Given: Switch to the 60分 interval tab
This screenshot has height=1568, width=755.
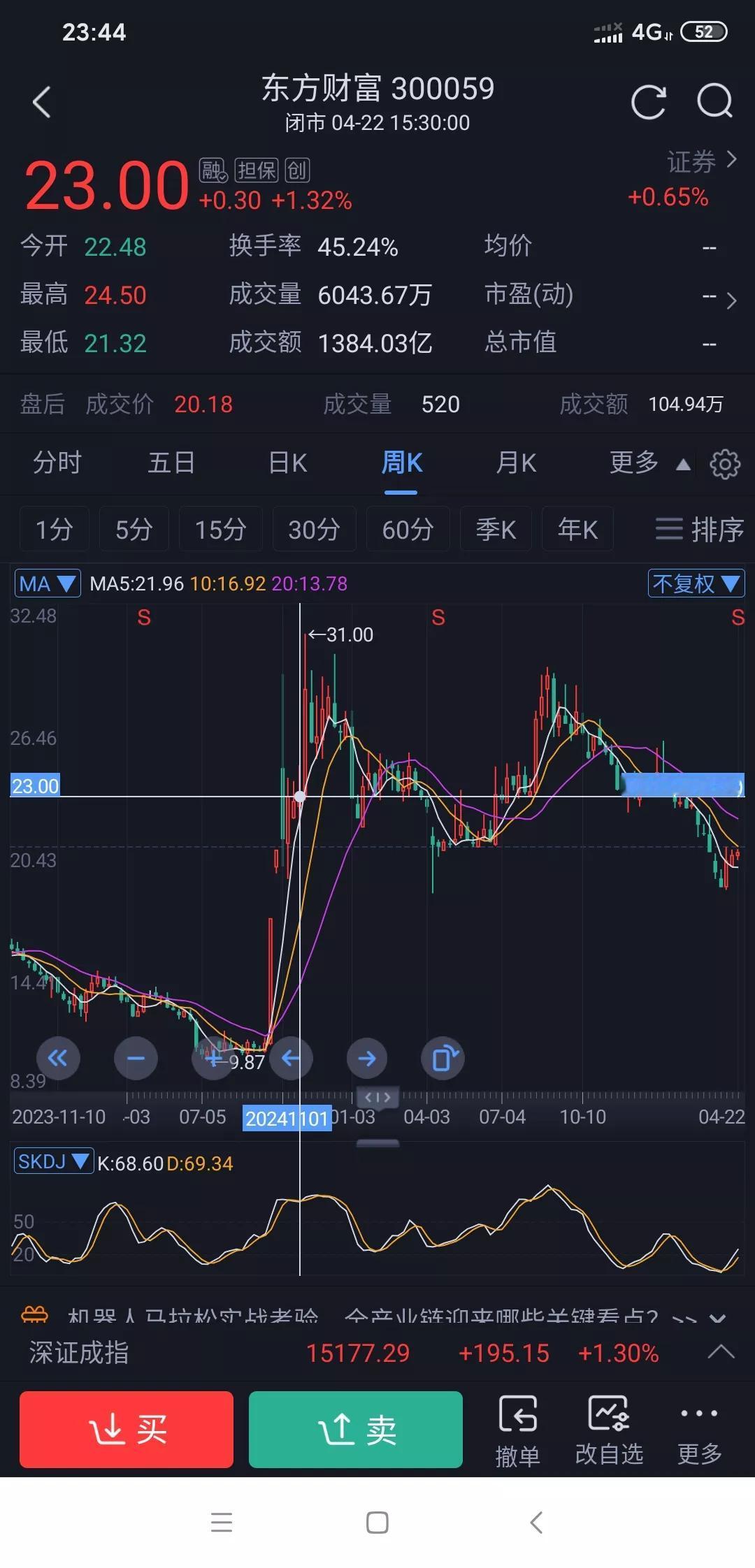Looking at the screenshot, I should (x=408, y=530).
